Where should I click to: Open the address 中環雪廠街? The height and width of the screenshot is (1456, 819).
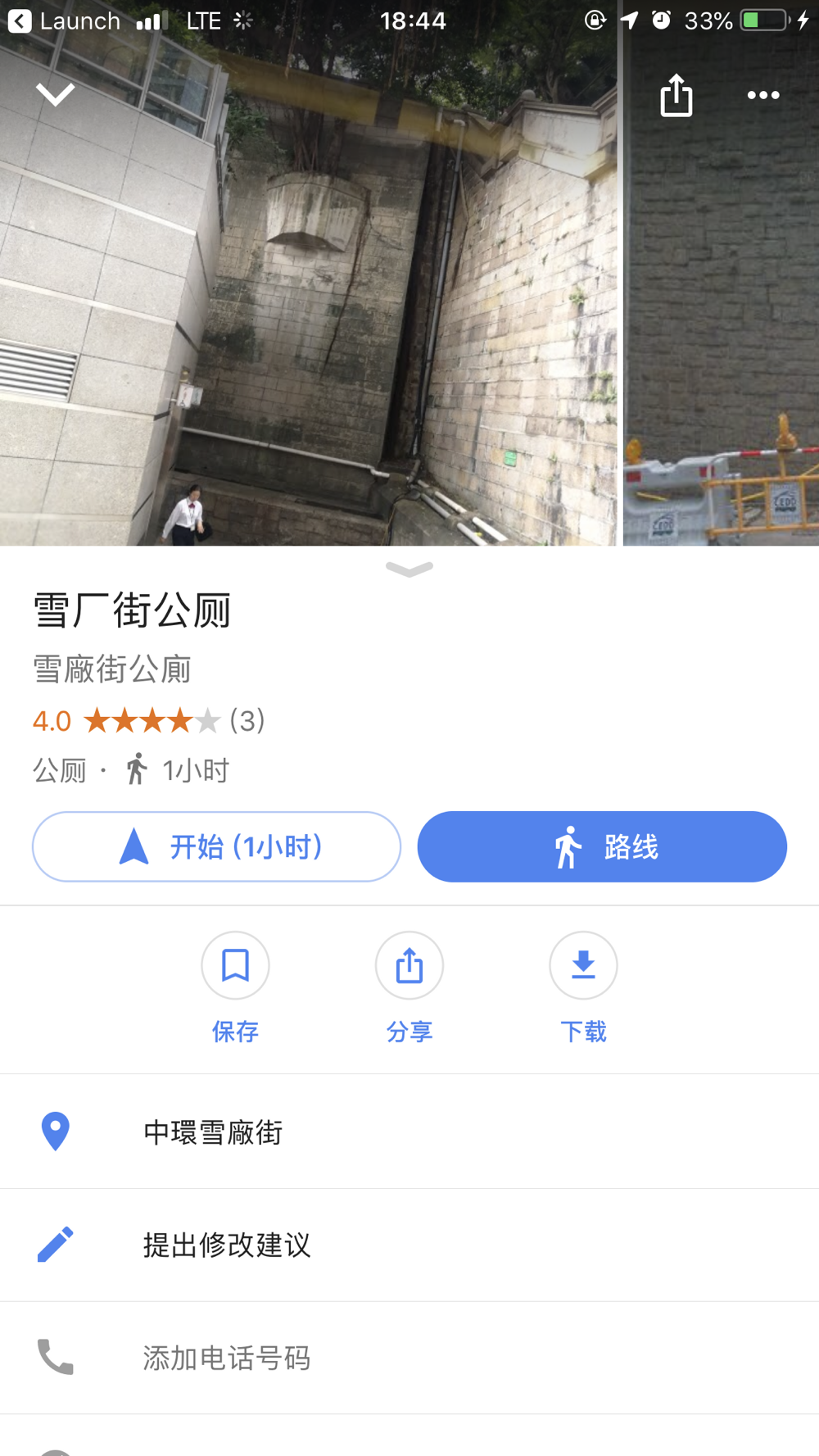(x=213, y=1132)
